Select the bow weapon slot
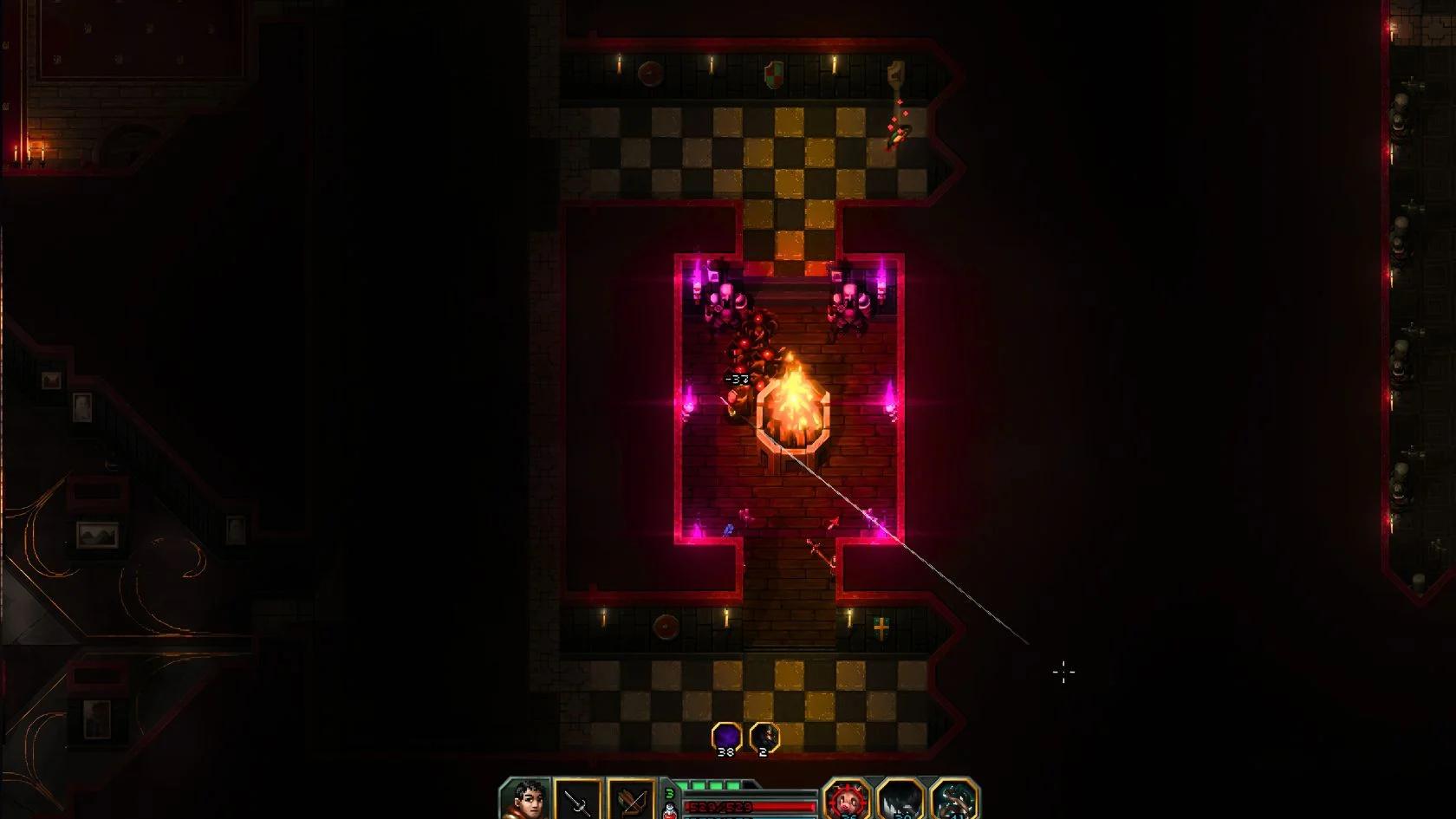Image resolution: width=1456 pixels, height=819 pixels. [630, 801]
